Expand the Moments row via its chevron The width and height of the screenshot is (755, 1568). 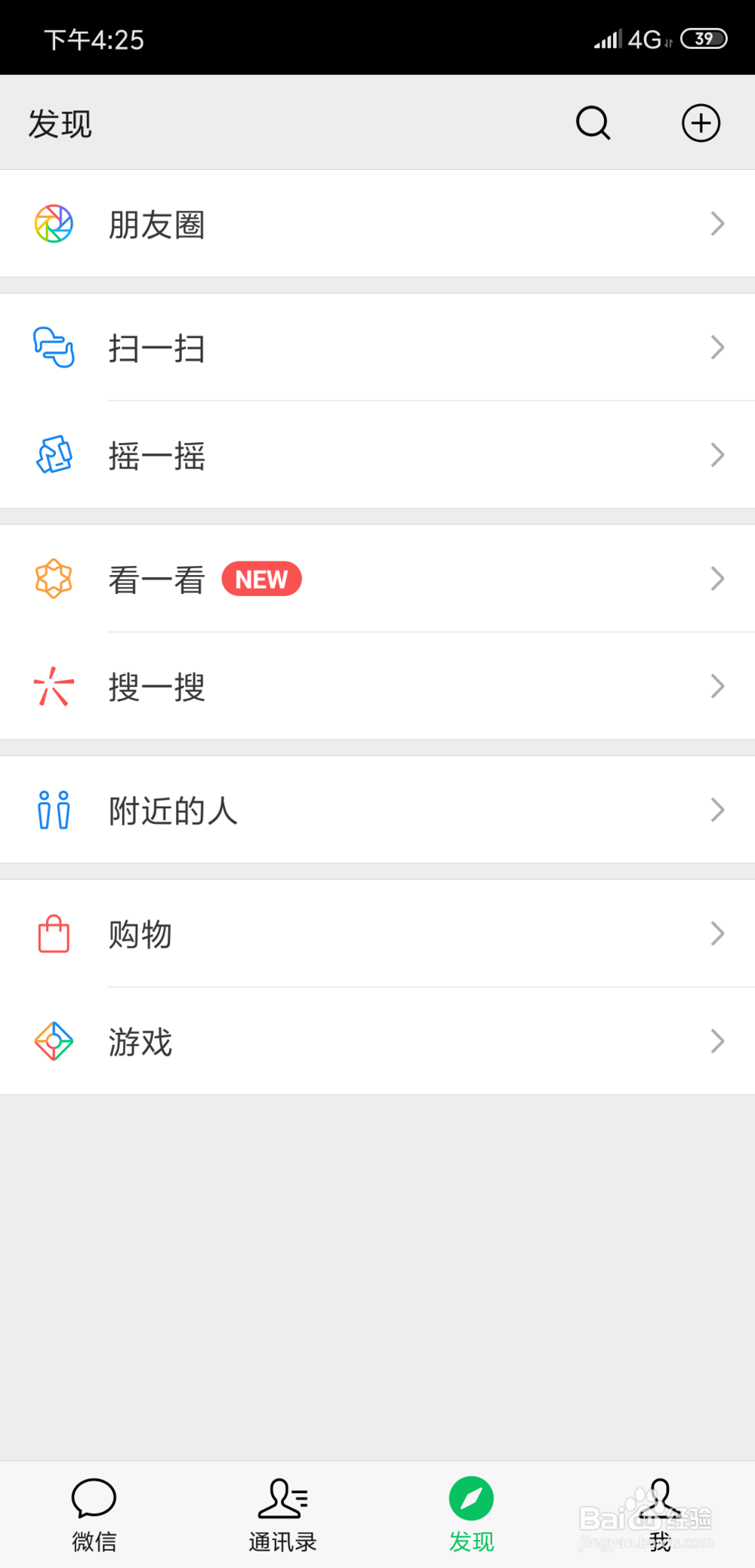coord(717,223)
